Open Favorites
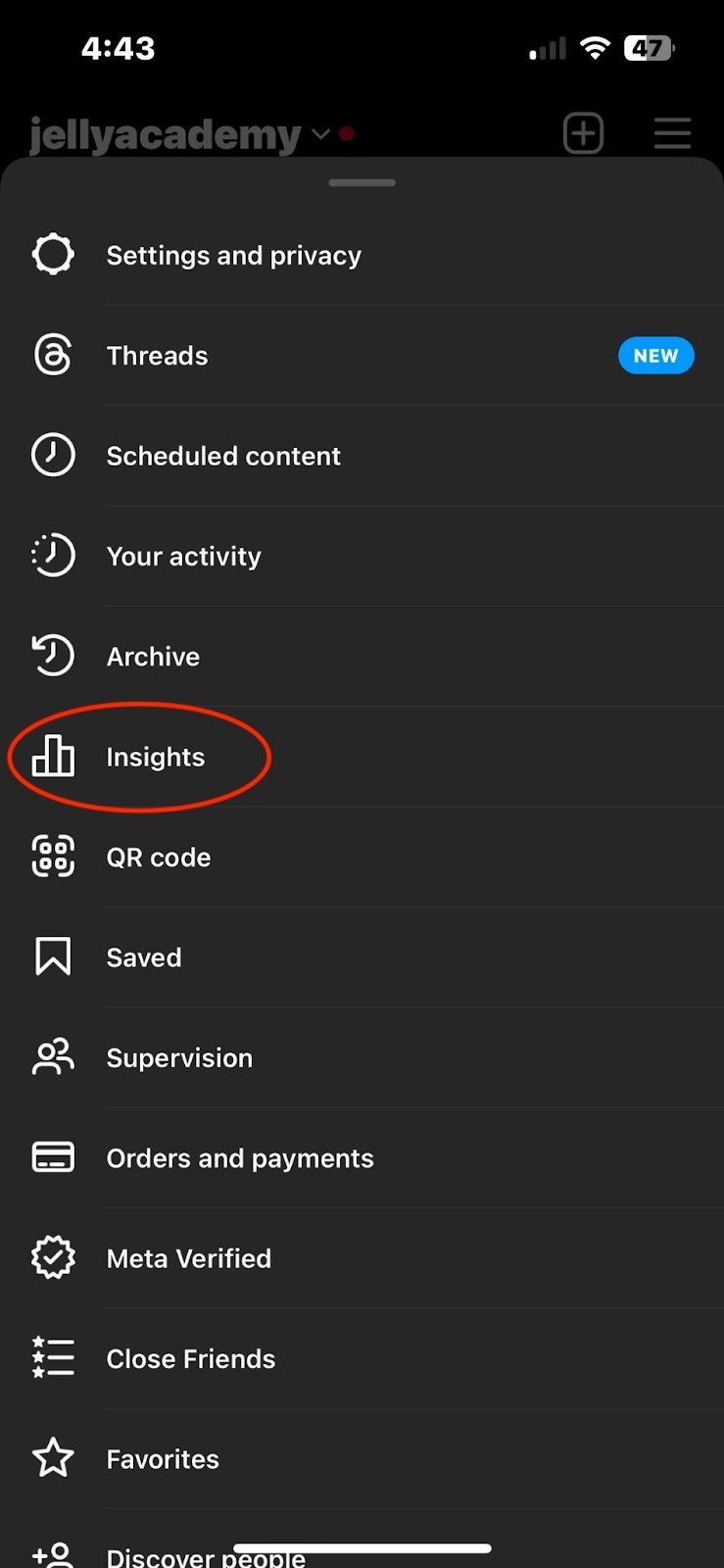724x1568 pixels. point(362,1459)
